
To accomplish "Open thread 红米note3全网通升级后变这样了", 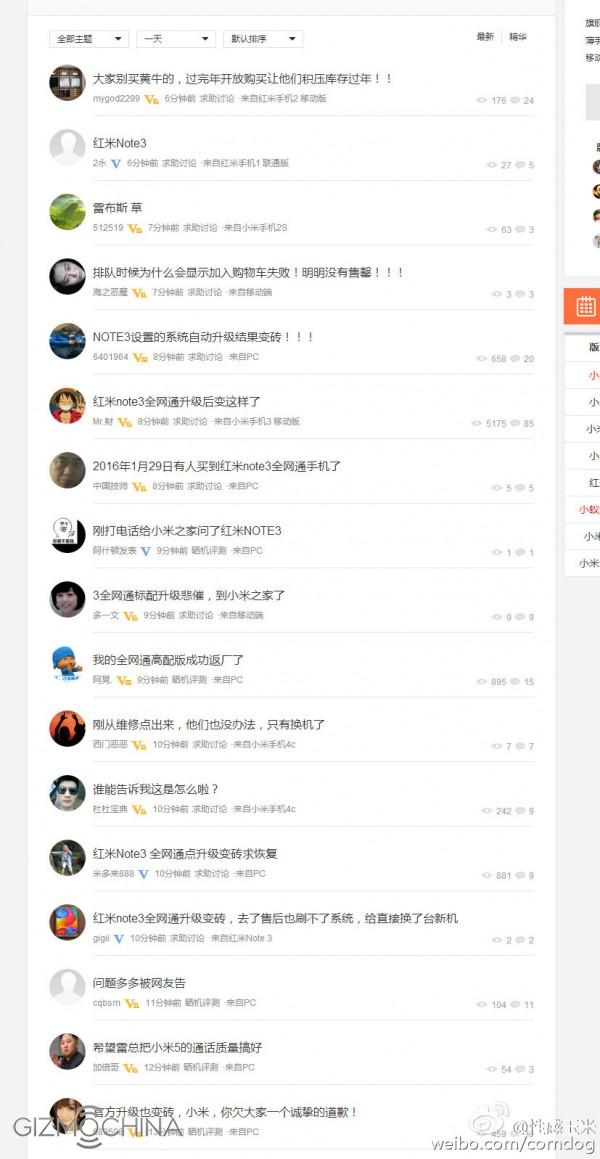I will (x=176, y=401).
